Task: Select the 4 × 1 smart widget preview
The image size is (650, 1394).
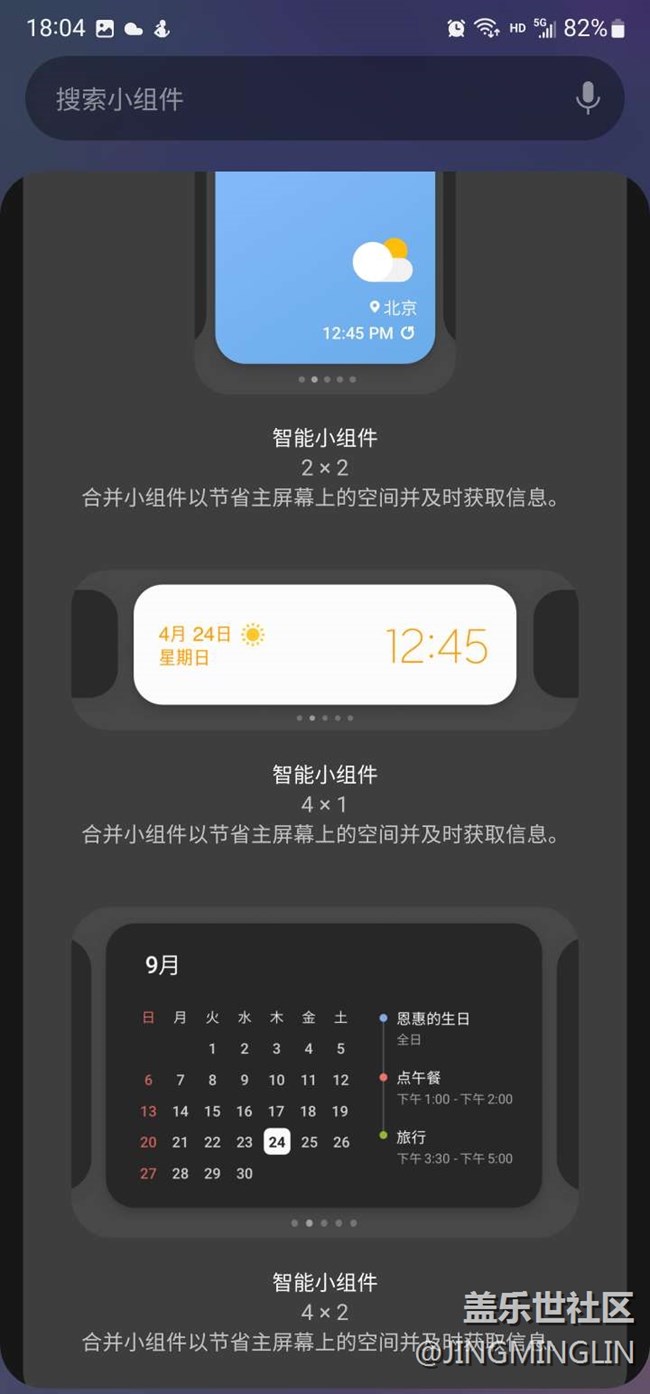Action: point(325,644)
